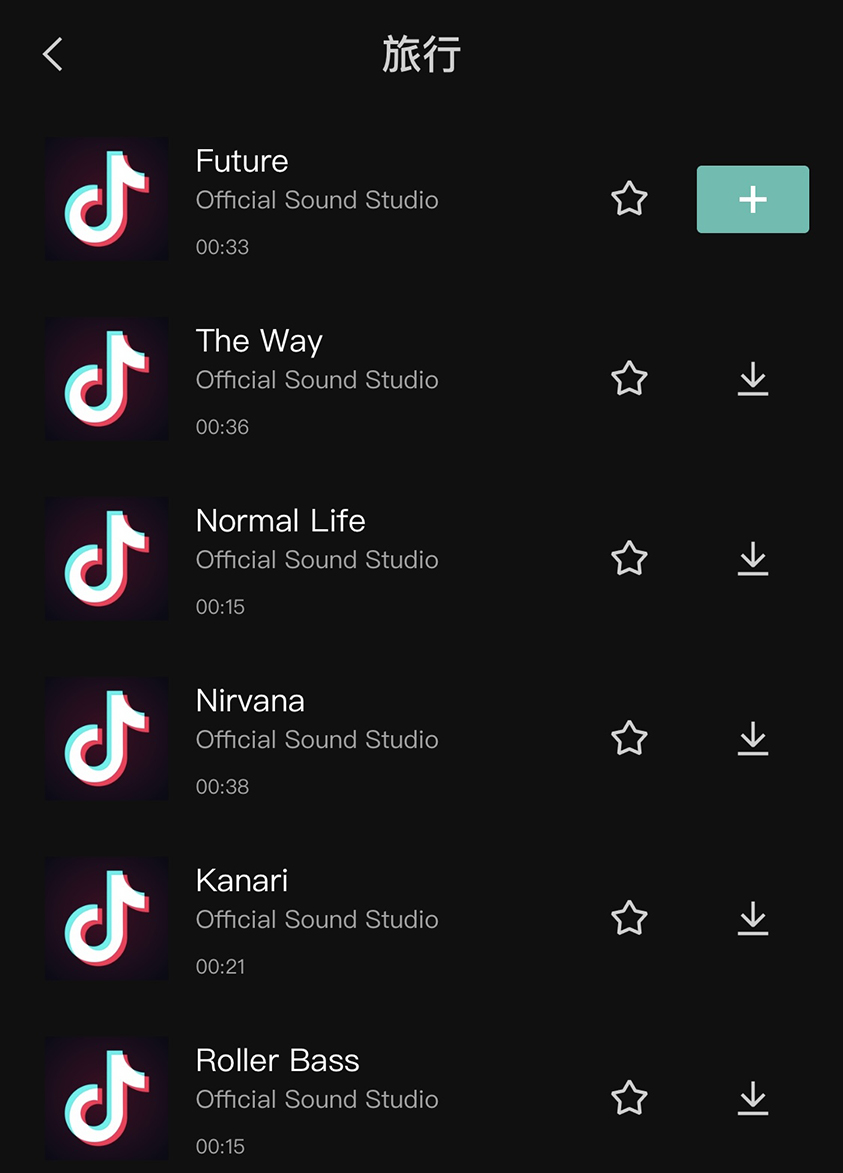Favorite the Future track

(x=629, y=199)
